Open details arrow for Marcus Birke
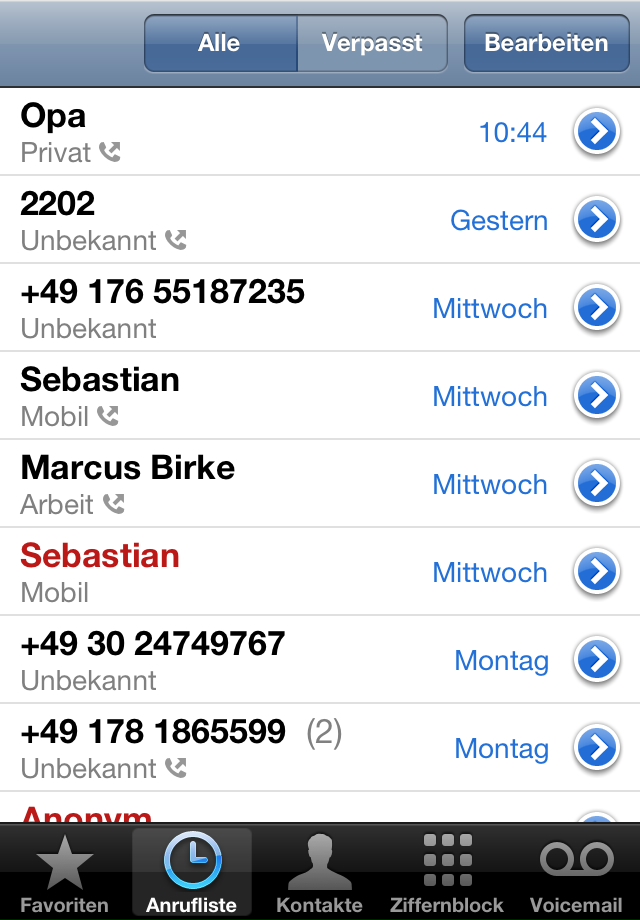The width and height of the screenshot is (640, 920). click(597, 485)
